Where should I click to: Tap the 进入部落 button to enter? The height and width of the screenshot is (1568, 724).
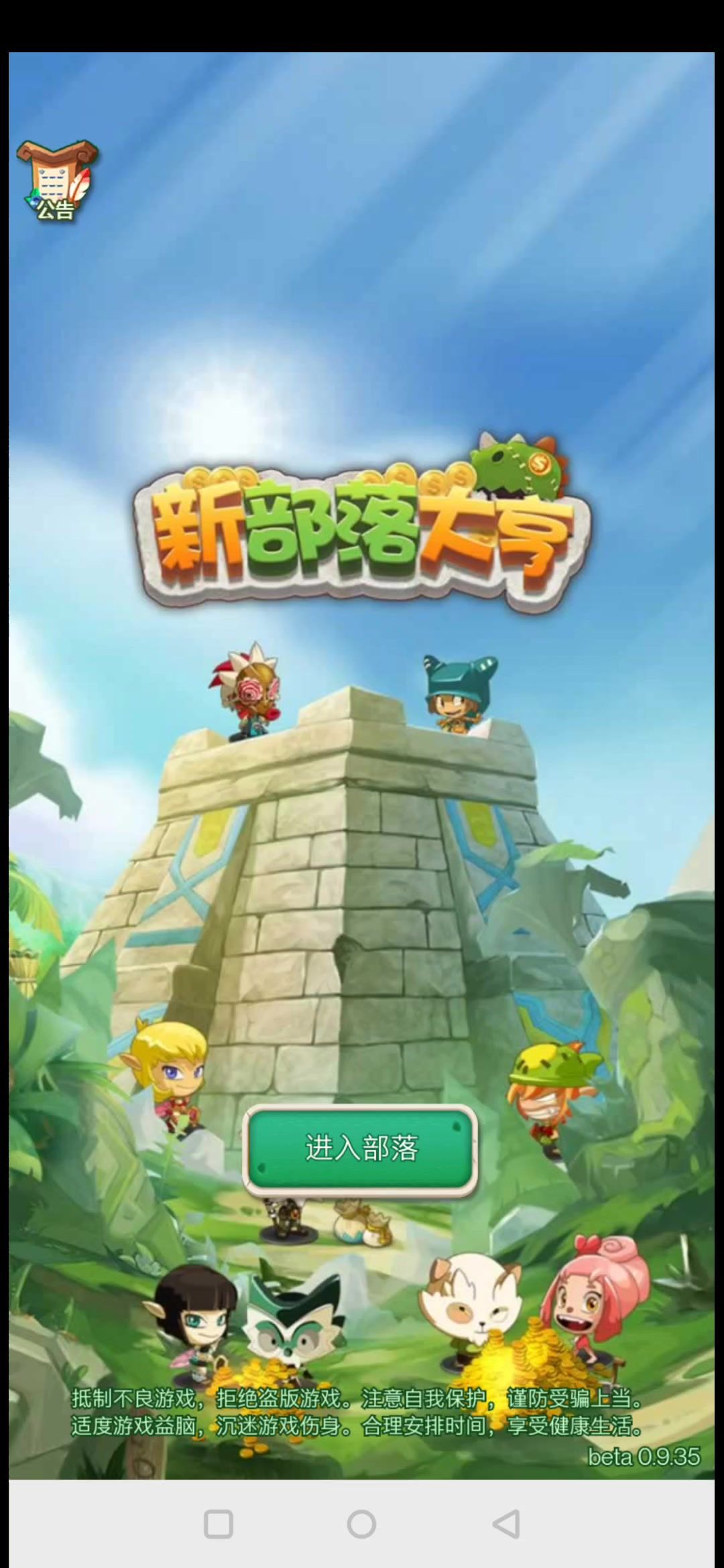pos(361,1149)
